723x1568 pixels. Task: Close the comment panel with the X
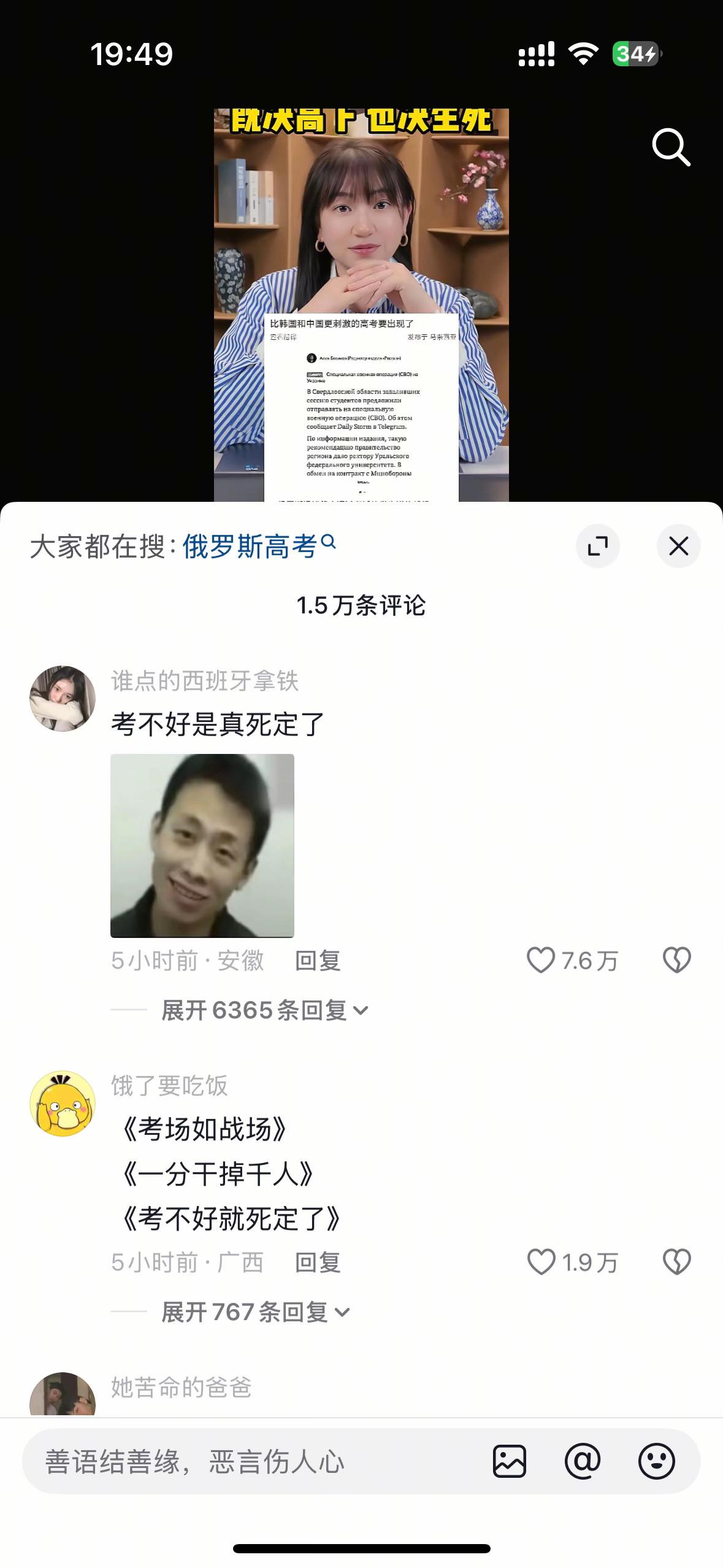(678, 545)
